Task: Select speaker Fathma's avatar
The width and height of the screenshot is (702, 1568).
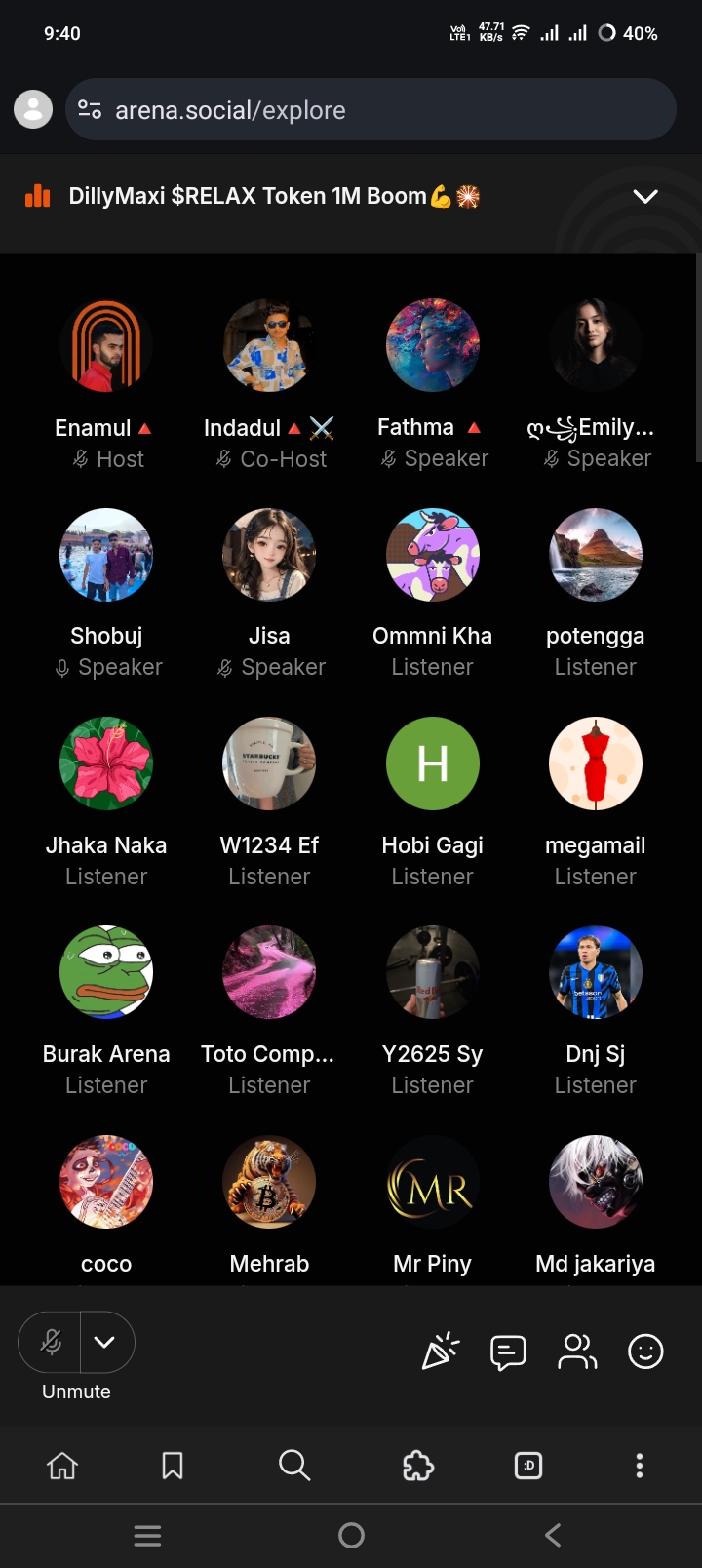Action: (x=432, y=346)
